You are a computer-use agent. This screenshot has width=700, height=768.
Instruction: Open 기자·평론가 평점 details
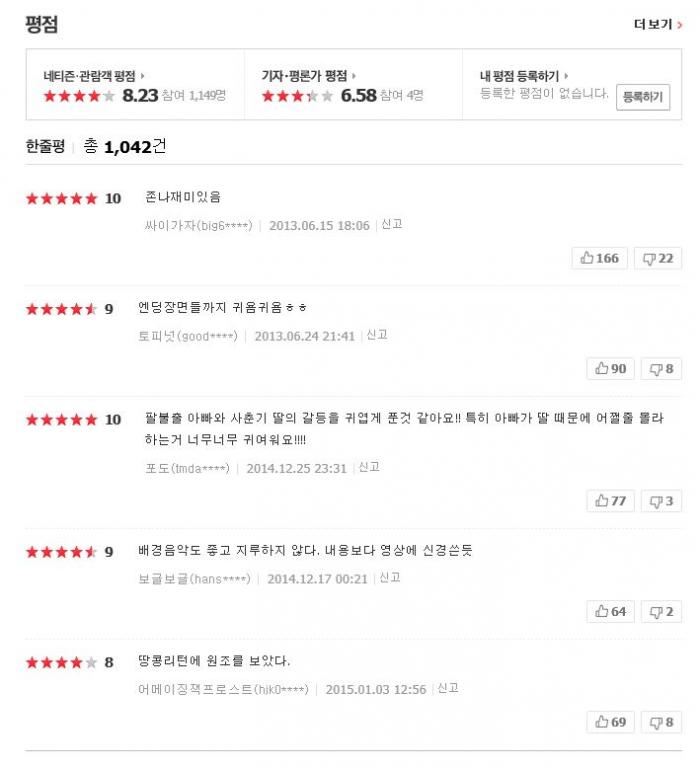click(307, 76)
